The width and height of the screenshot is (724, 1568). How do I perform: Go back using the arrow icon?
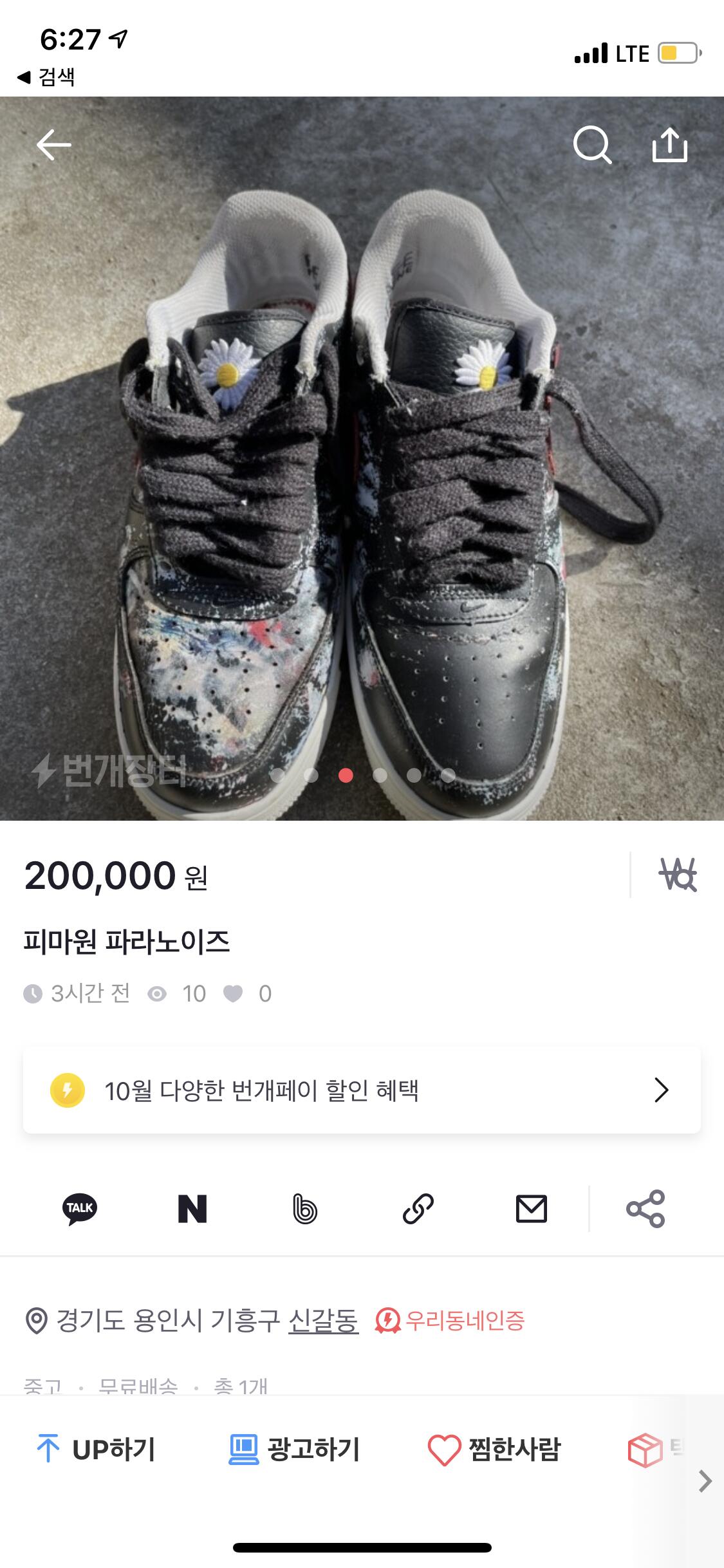click(53, 144)
